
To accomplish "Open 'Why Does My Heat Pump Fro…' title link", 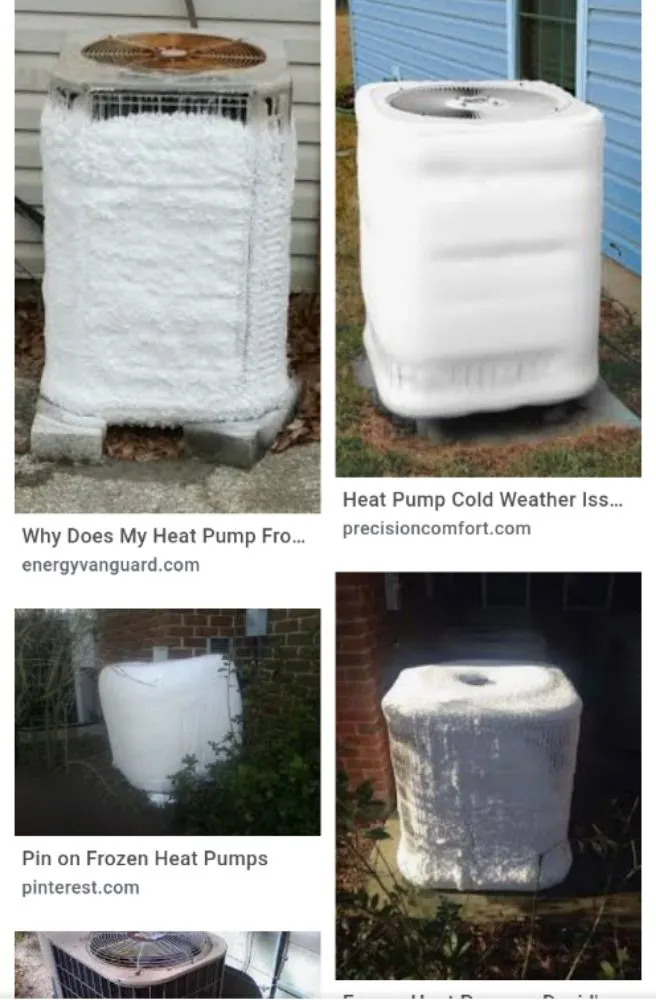I will pos(163,537).
